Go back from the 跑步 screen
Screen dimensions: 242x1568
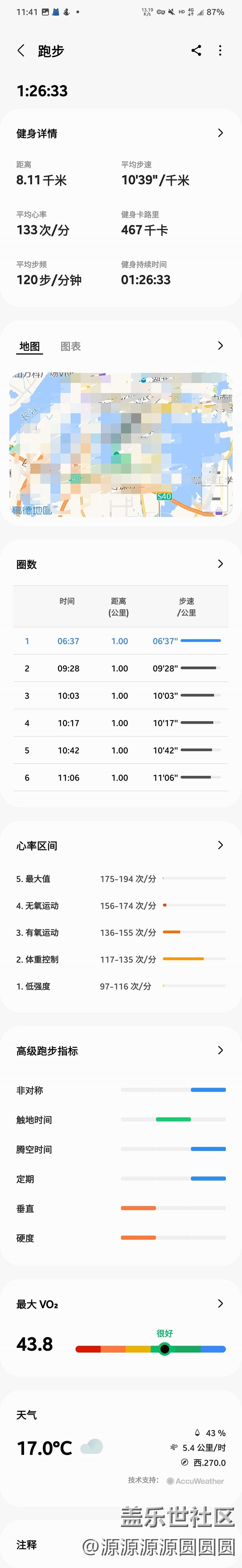(21, 51)
